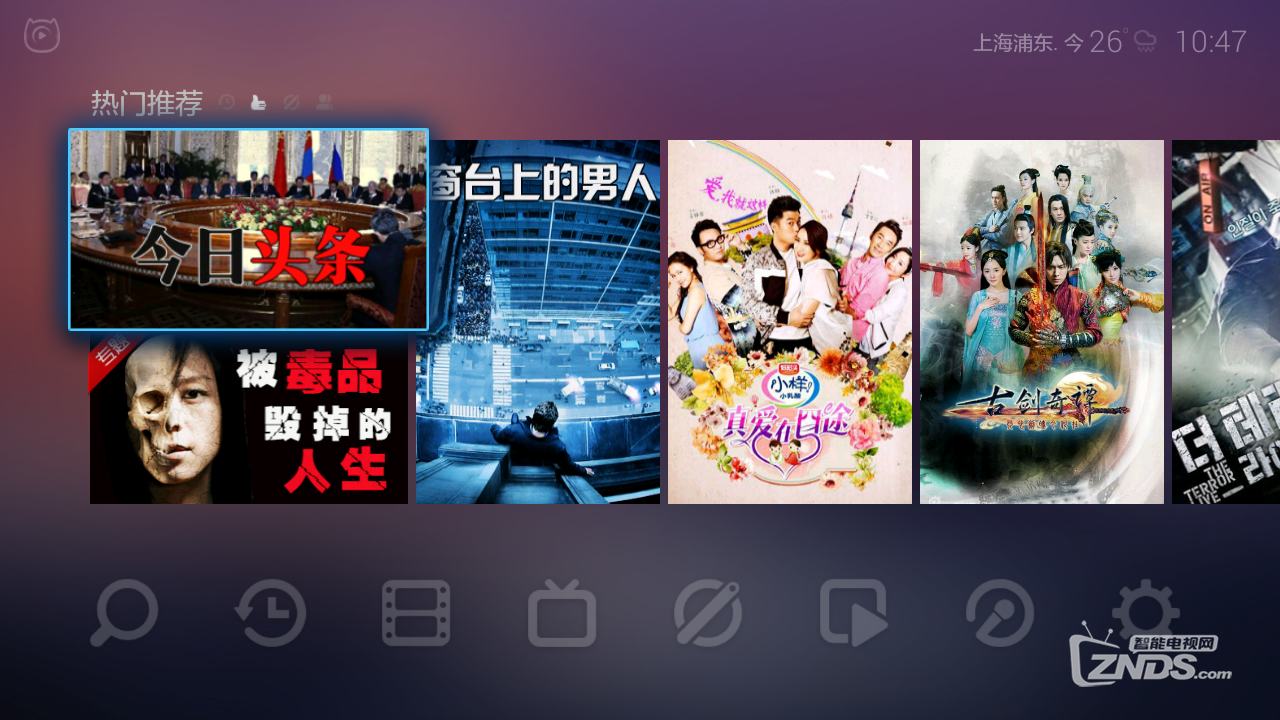Open the 被毒品毁掉的人生 feature tile
The image size is (1280, 720).
coord(248,420)
